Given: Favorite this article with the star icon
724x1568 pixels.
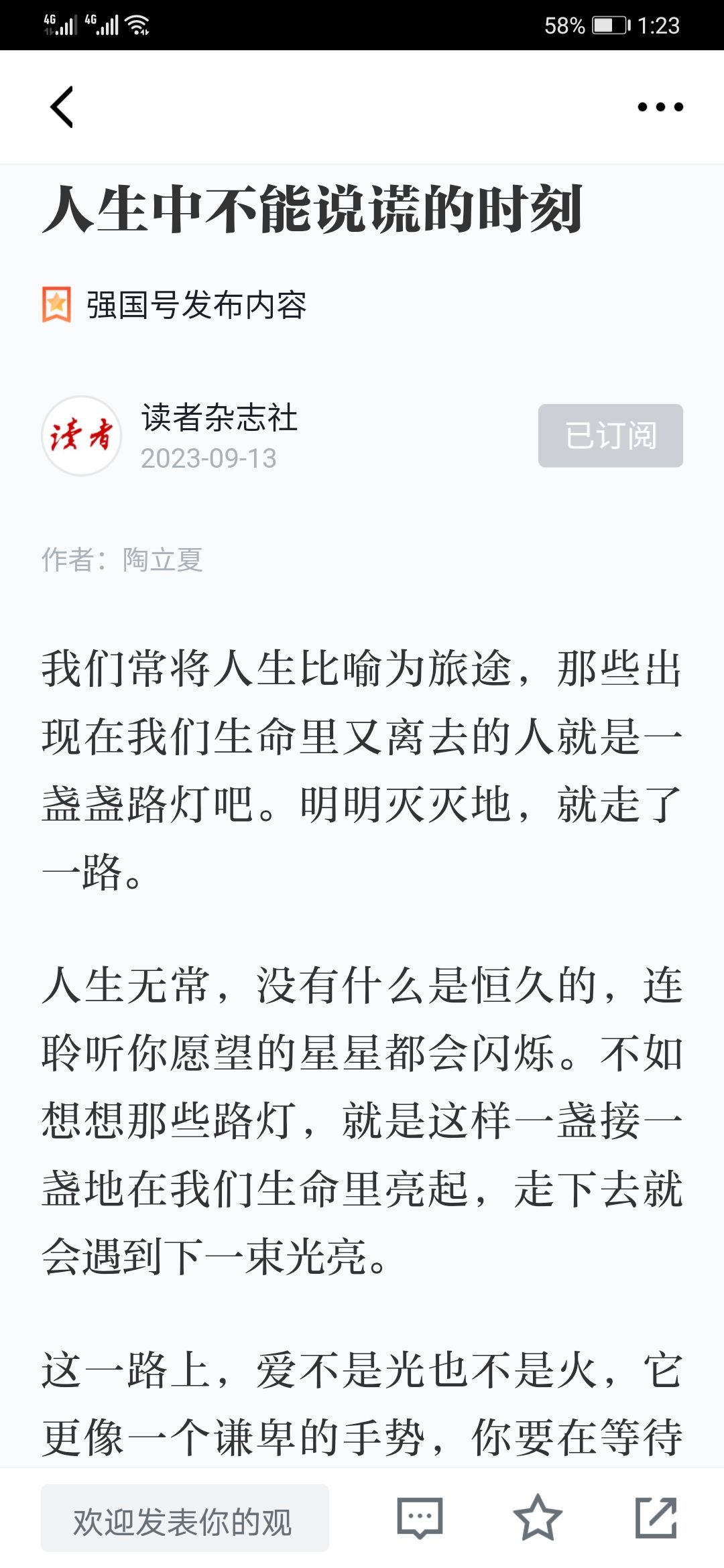Looking at the screenshot, I should [x=537, y=1518].
